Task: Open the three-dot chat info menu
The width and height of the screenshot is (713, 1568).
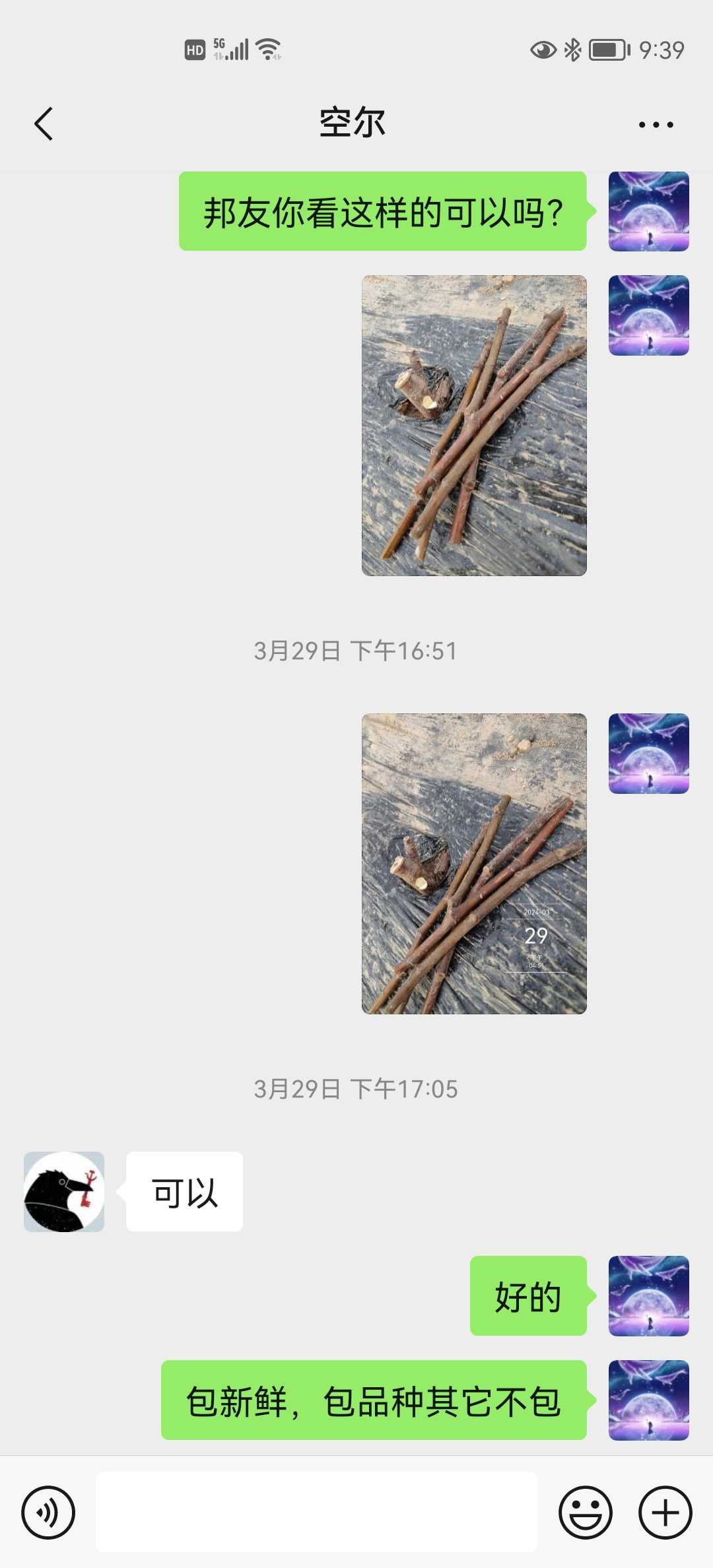Action: tap(656, 124)
